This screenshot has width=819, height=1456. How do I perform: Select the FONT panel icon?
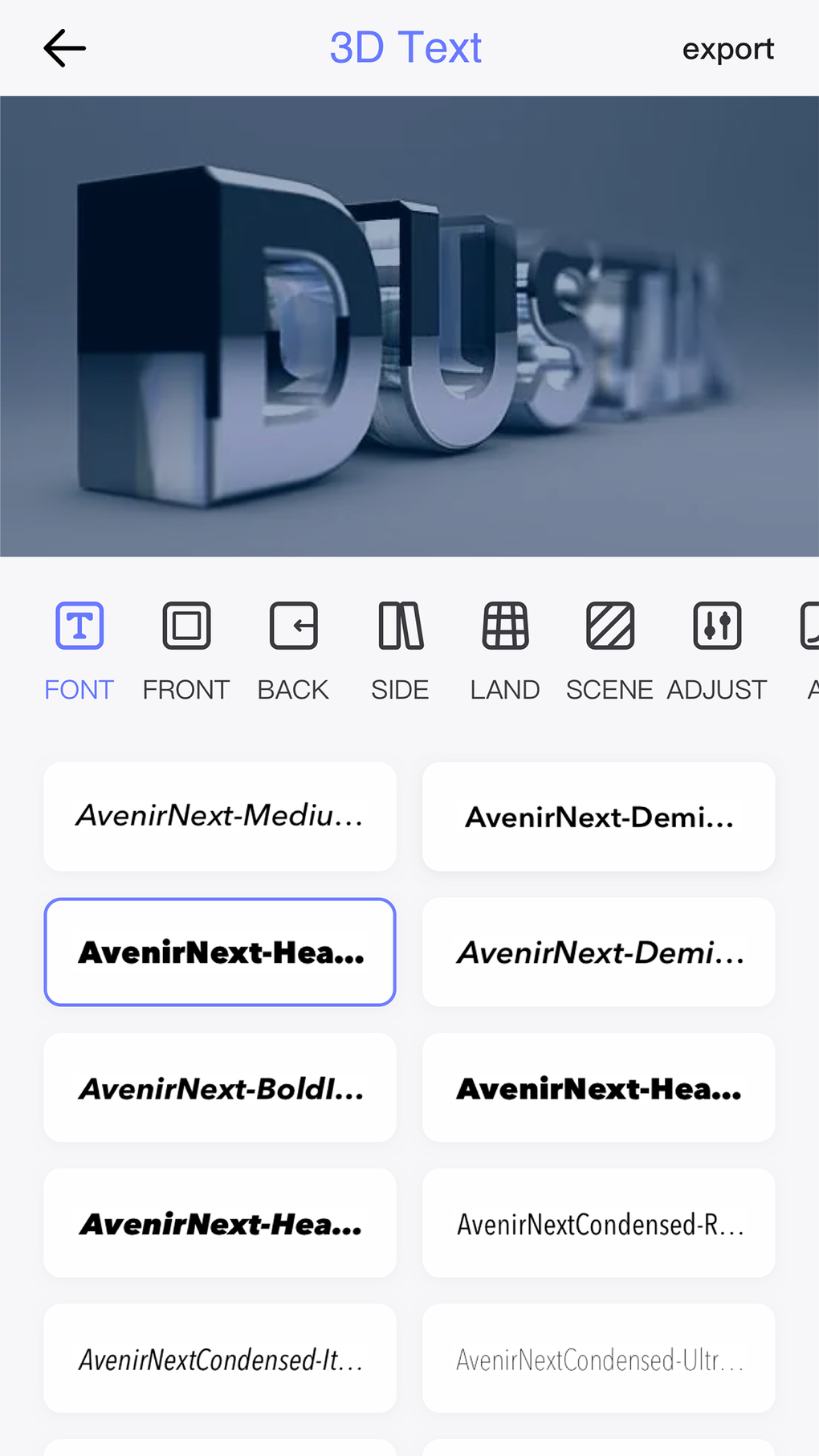79,626
